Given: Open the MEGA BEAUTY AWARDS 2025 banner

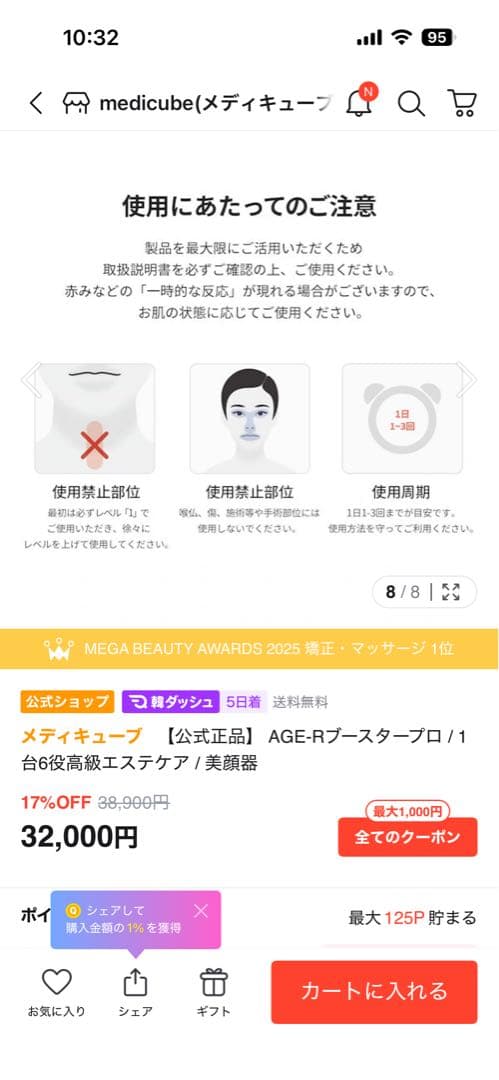Looking at the screenshot, I should coord(250,648).
